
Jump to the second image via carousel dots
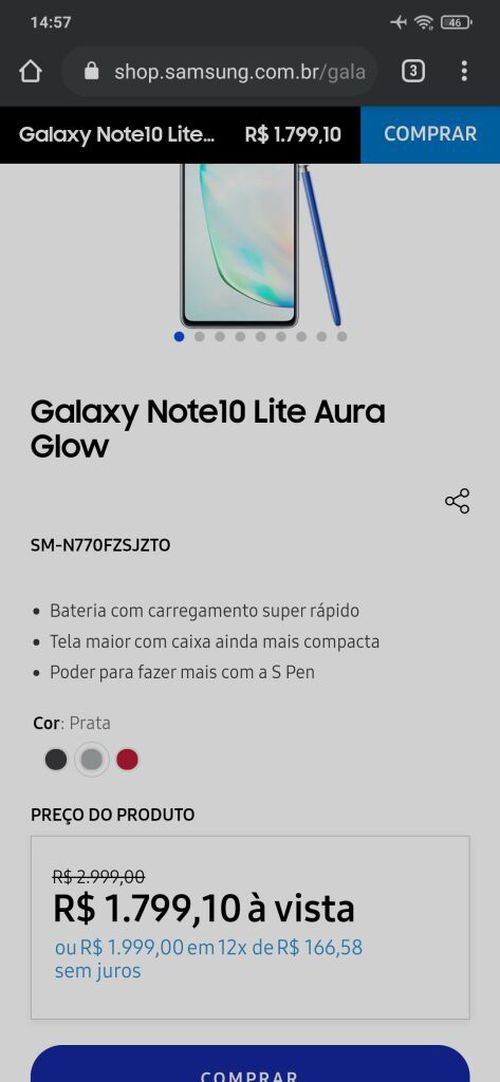coord(199,337)
